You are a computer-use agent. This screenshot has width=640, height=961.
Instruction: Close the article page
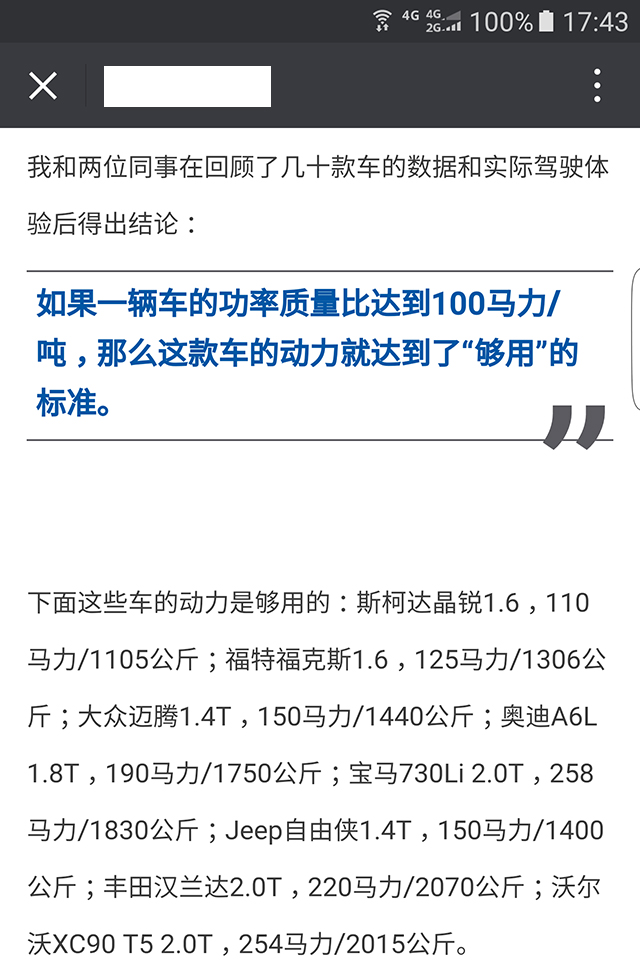43,86
